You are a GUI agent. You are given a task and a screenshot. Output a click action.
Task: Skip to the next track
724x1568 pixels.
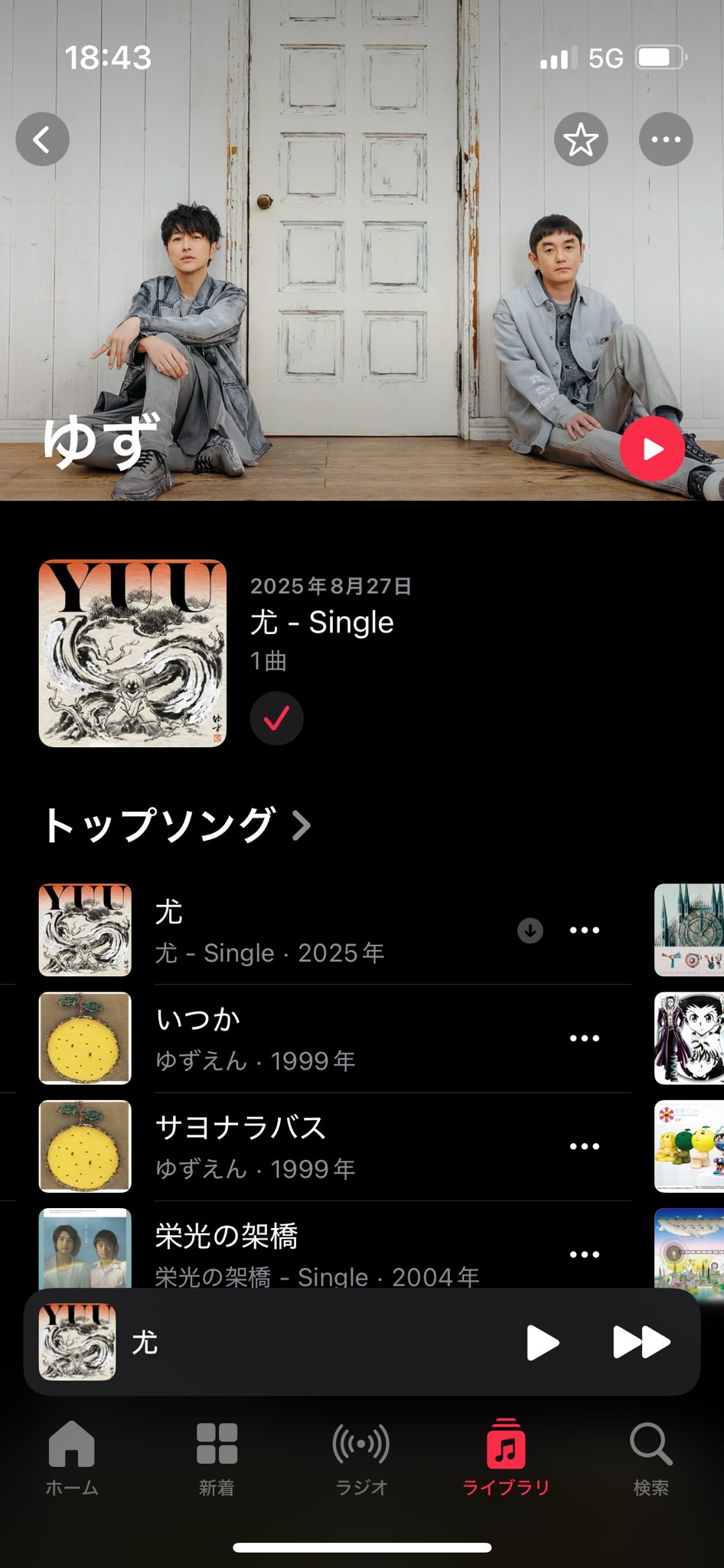(641, 1342)
